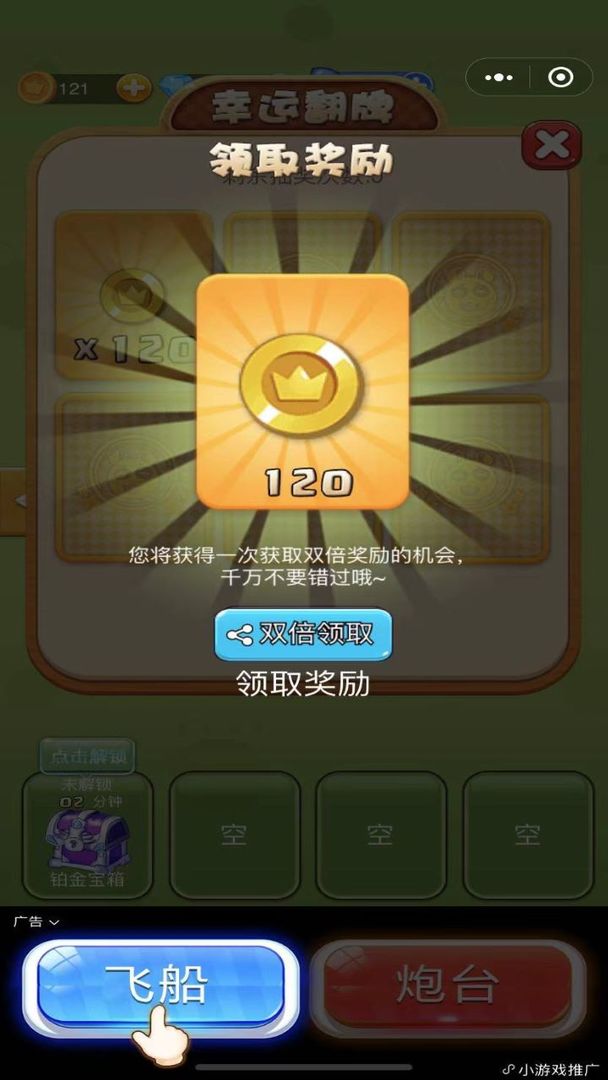Open the mini program more menu
This screenshot has height=1080, width=608.
[498, 77]
